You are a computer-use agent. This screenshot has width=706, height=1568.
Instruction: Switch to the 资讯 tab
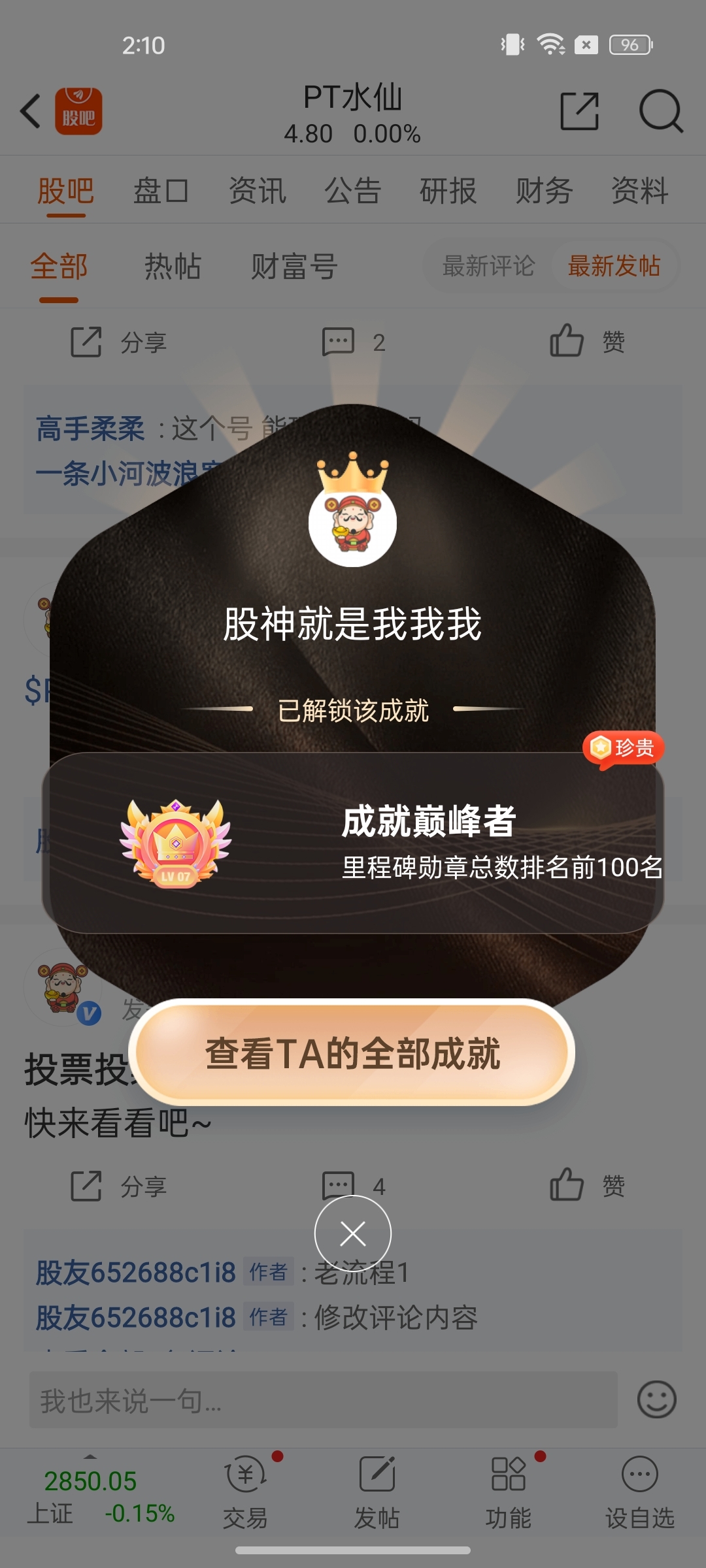click(257, 191)
